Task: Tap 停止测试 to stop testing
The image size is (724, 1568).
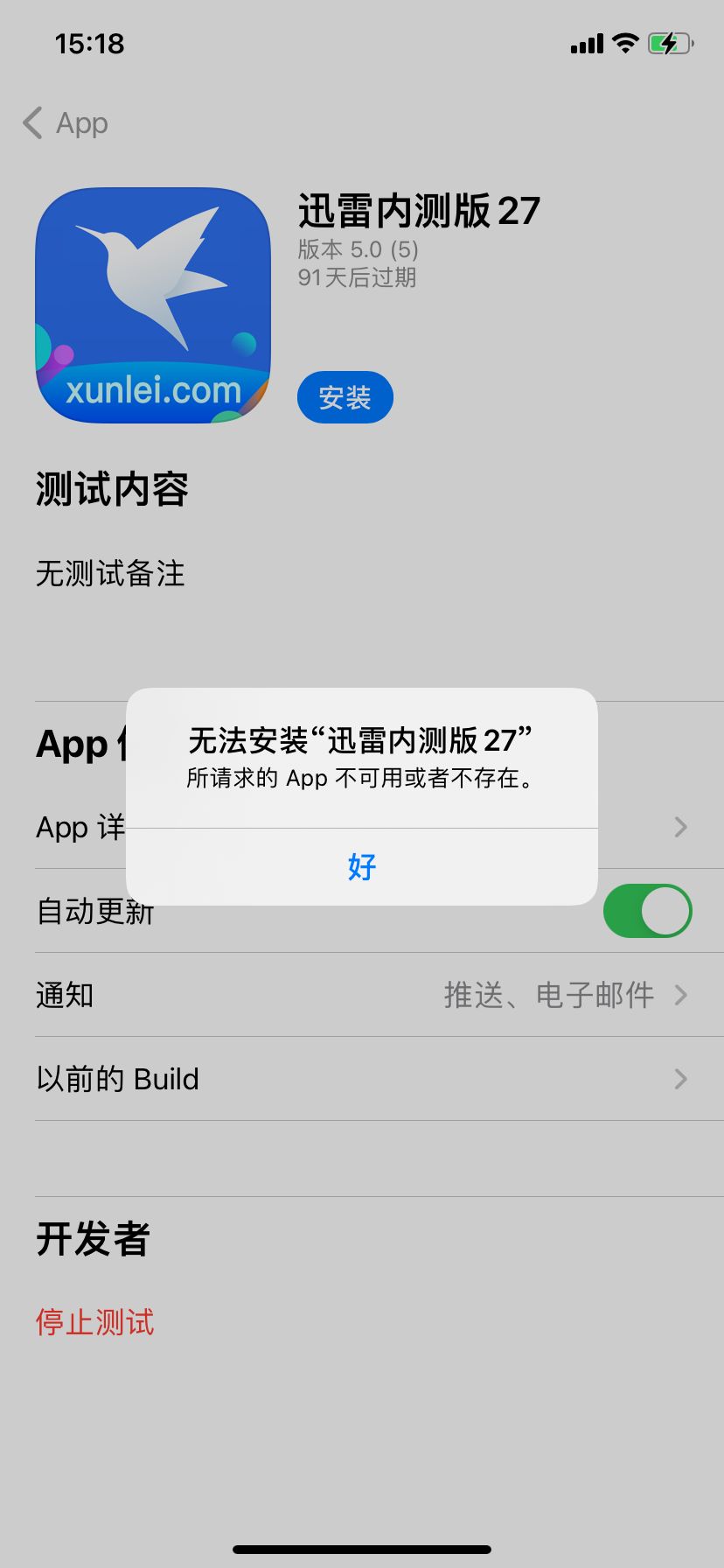Action: point(94,1321)
